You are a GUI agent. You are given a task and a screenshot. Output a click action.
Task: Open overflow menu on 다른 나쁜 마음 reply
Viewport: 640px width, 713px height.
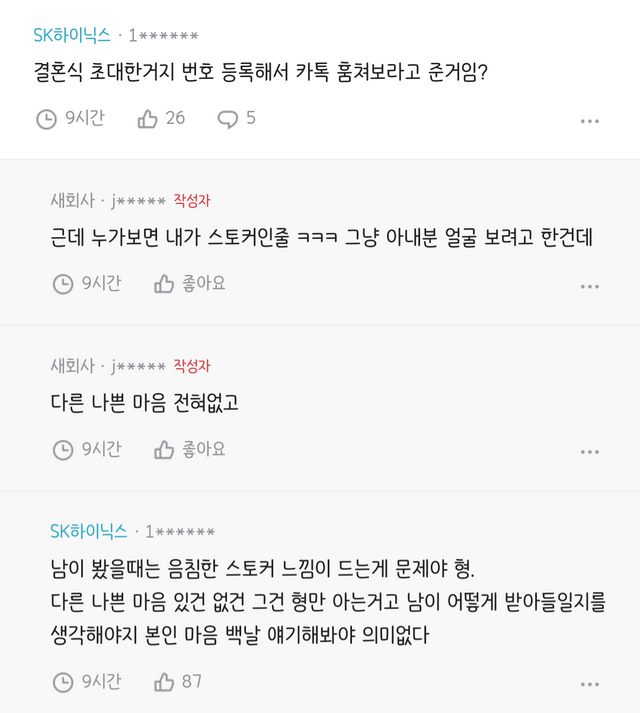coord(590,451)
